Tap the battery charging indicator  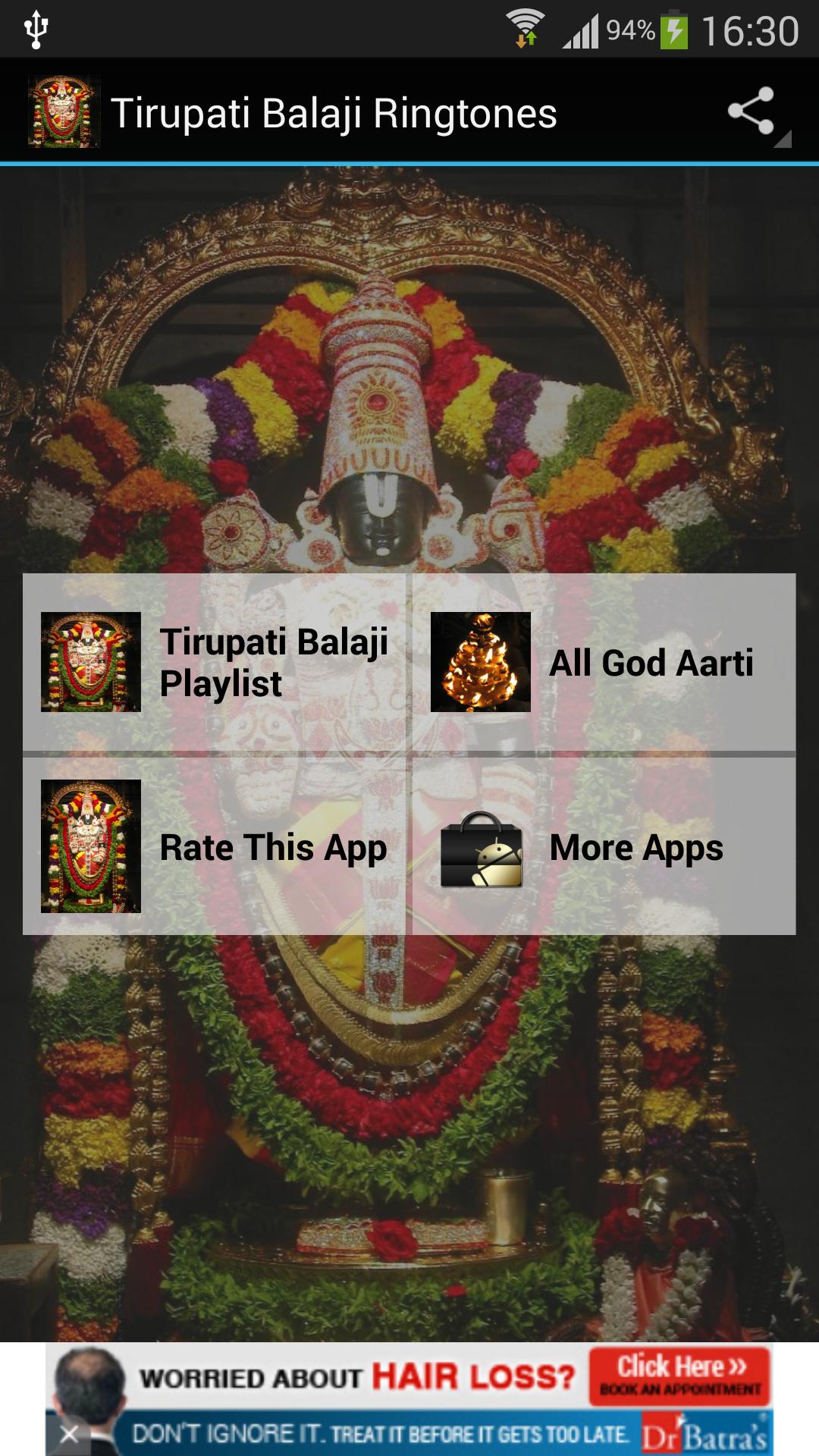[675, 28]
